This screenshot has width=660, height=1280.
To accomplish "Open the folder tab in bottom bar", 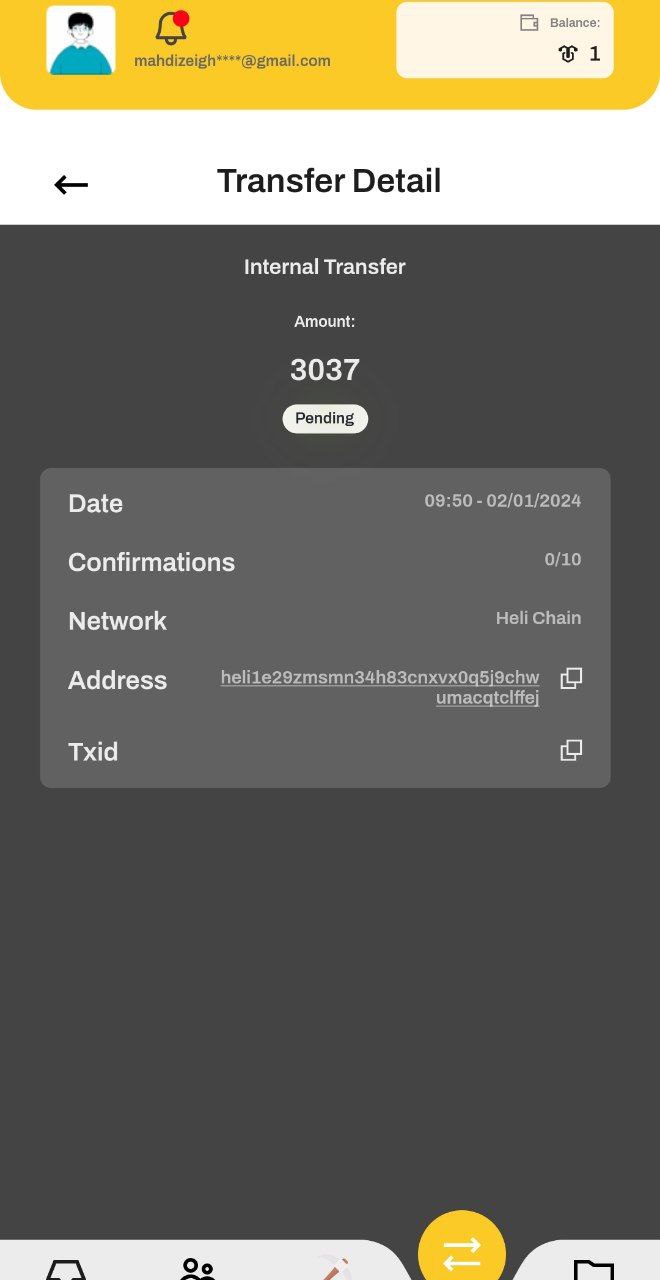I will [x=594, y=1269].
